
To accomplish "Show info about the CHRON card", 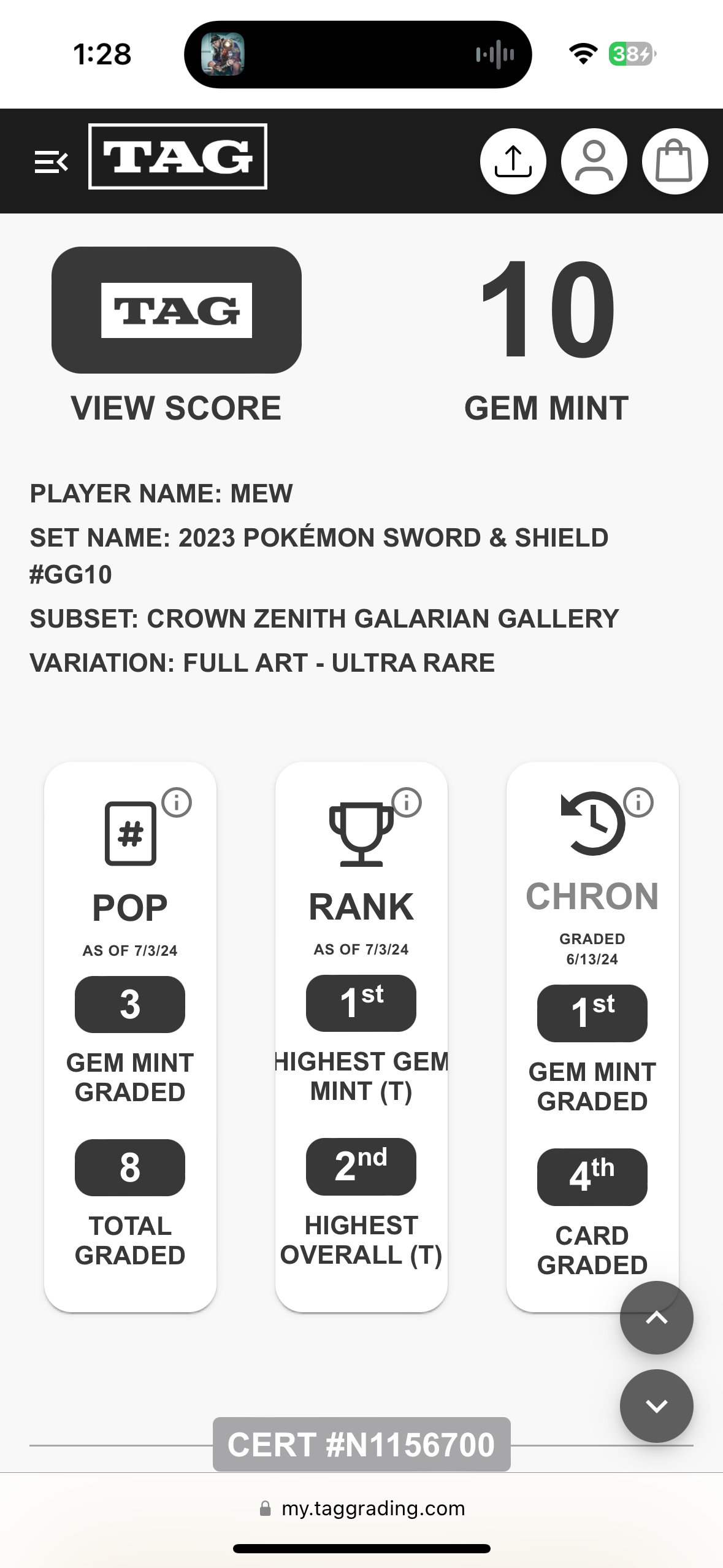I will (x=638, y=802).
